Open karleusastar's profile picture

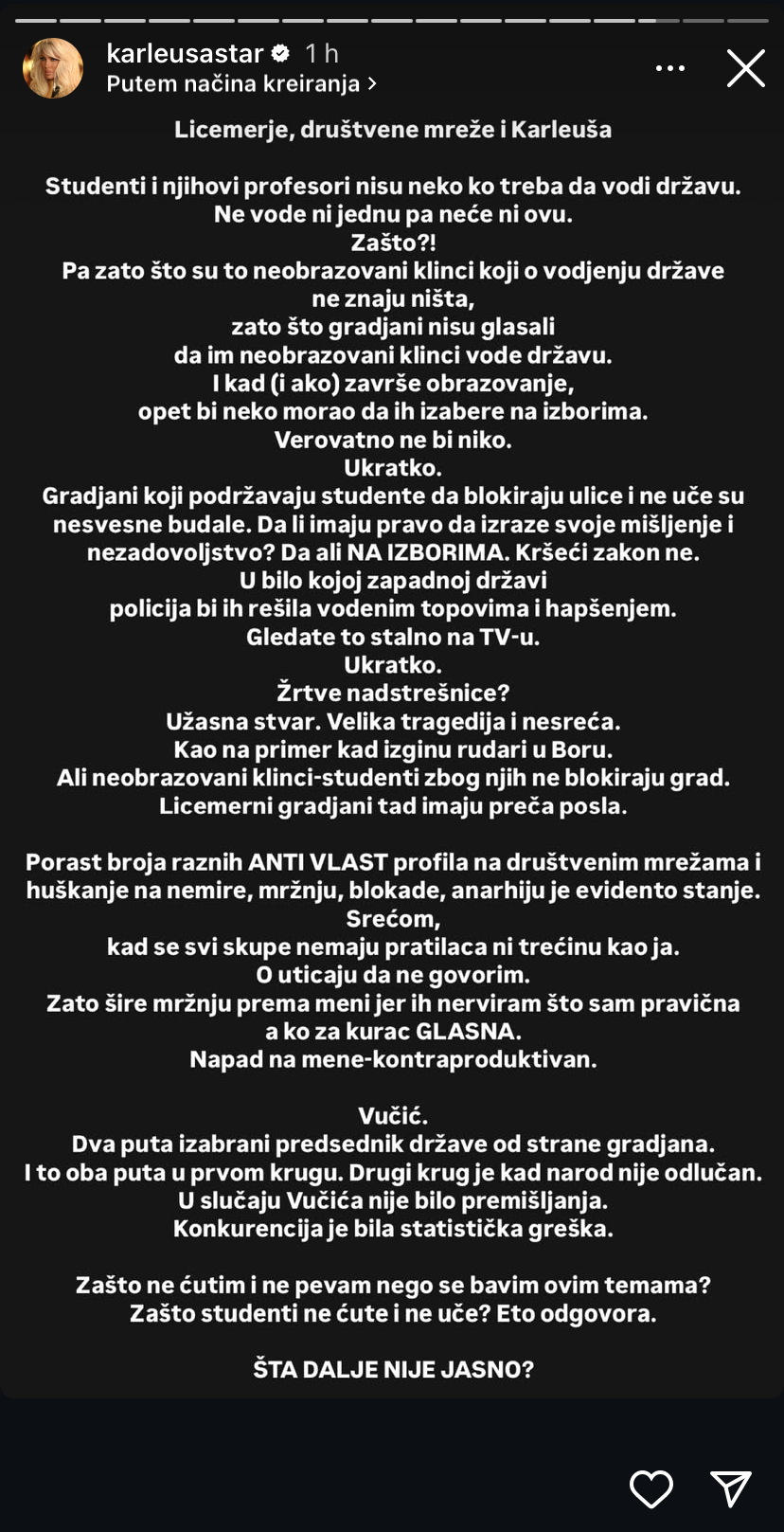pyautogui.click(x=53, y=68)
